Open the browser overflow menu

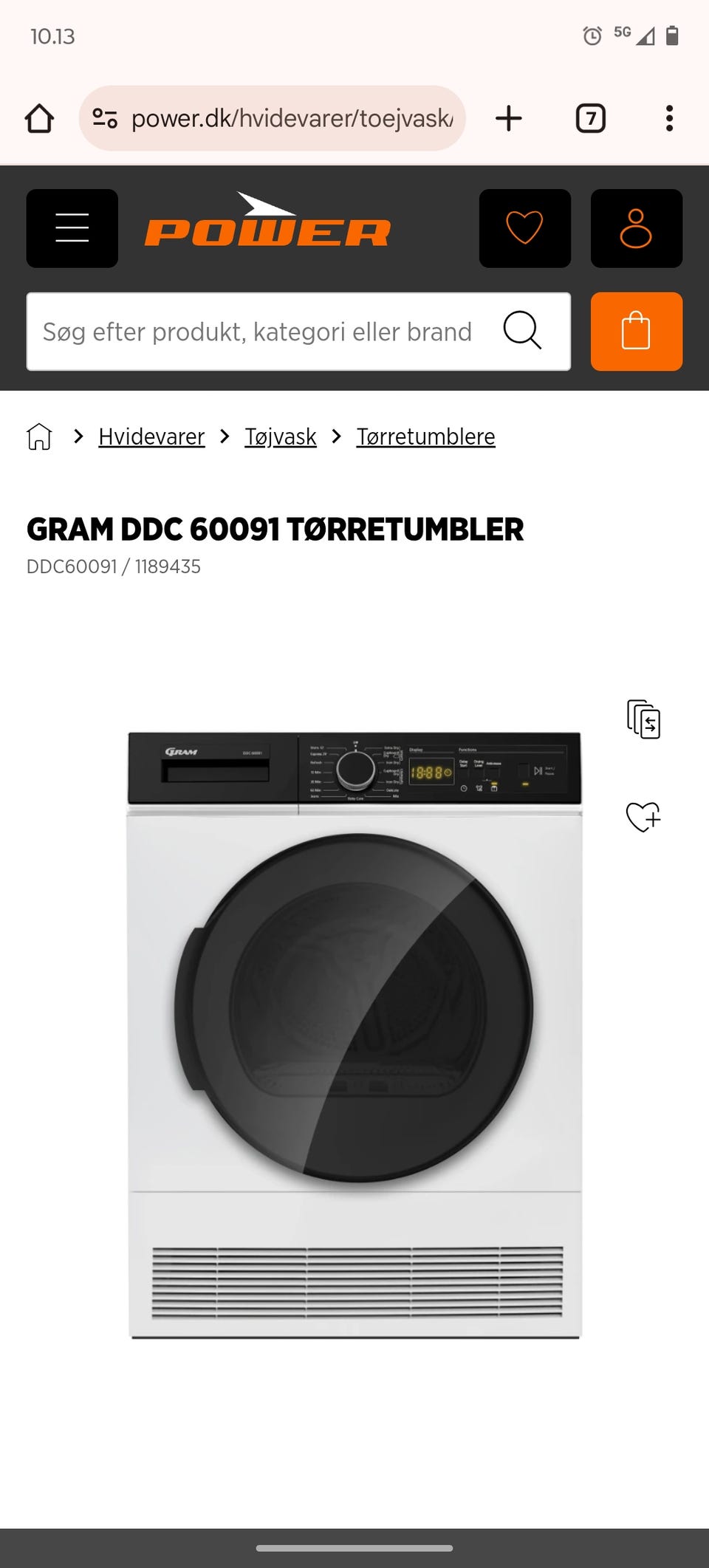(669, 118)
